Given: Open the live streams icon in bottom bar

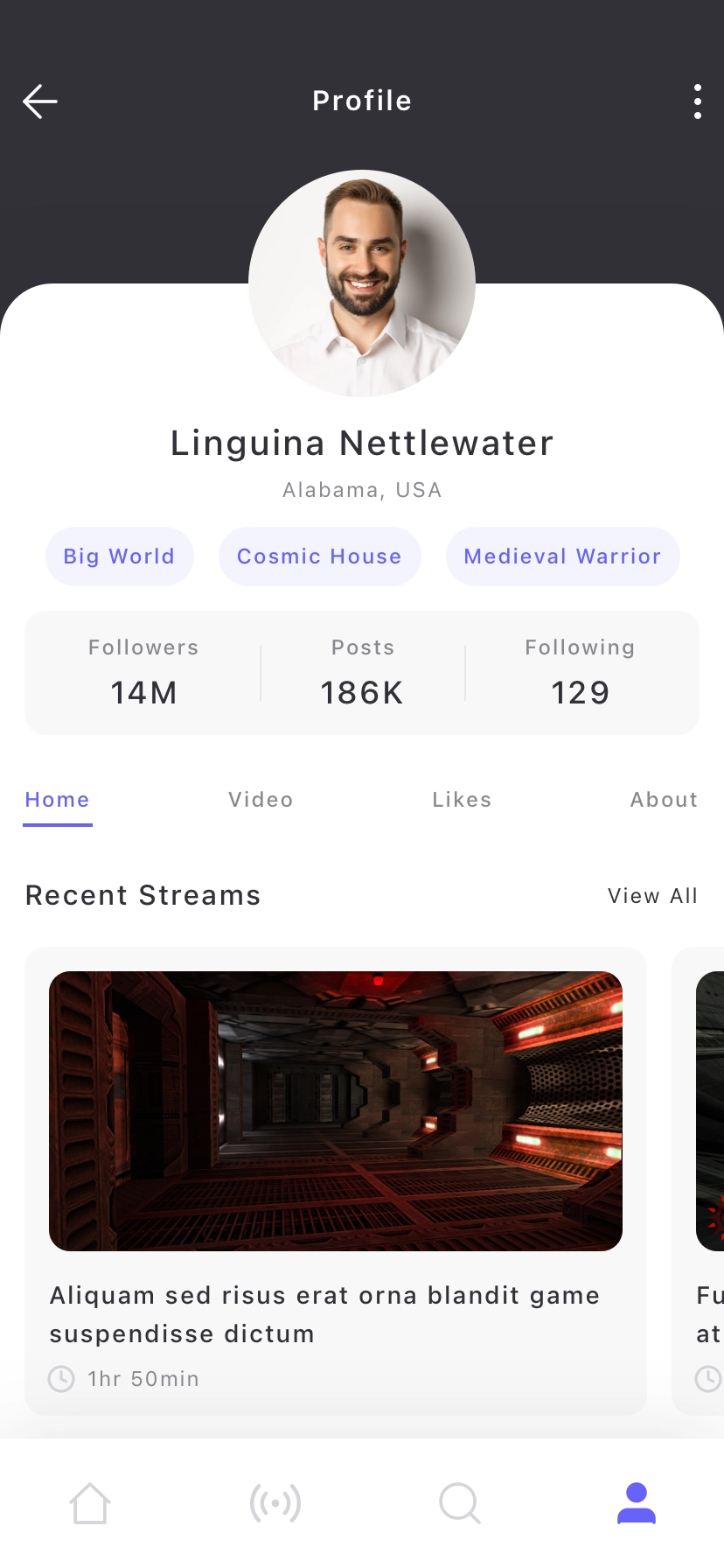Looking at the screenshot, I should coord(275,1503).
